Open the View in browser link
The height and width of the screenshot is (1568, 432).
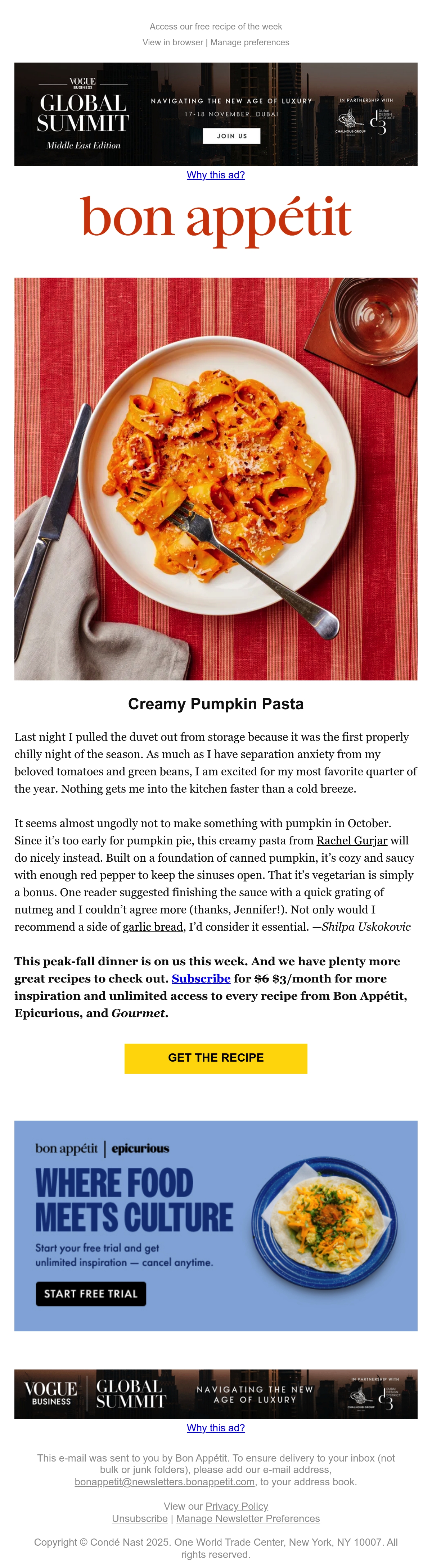coord(172,42)
